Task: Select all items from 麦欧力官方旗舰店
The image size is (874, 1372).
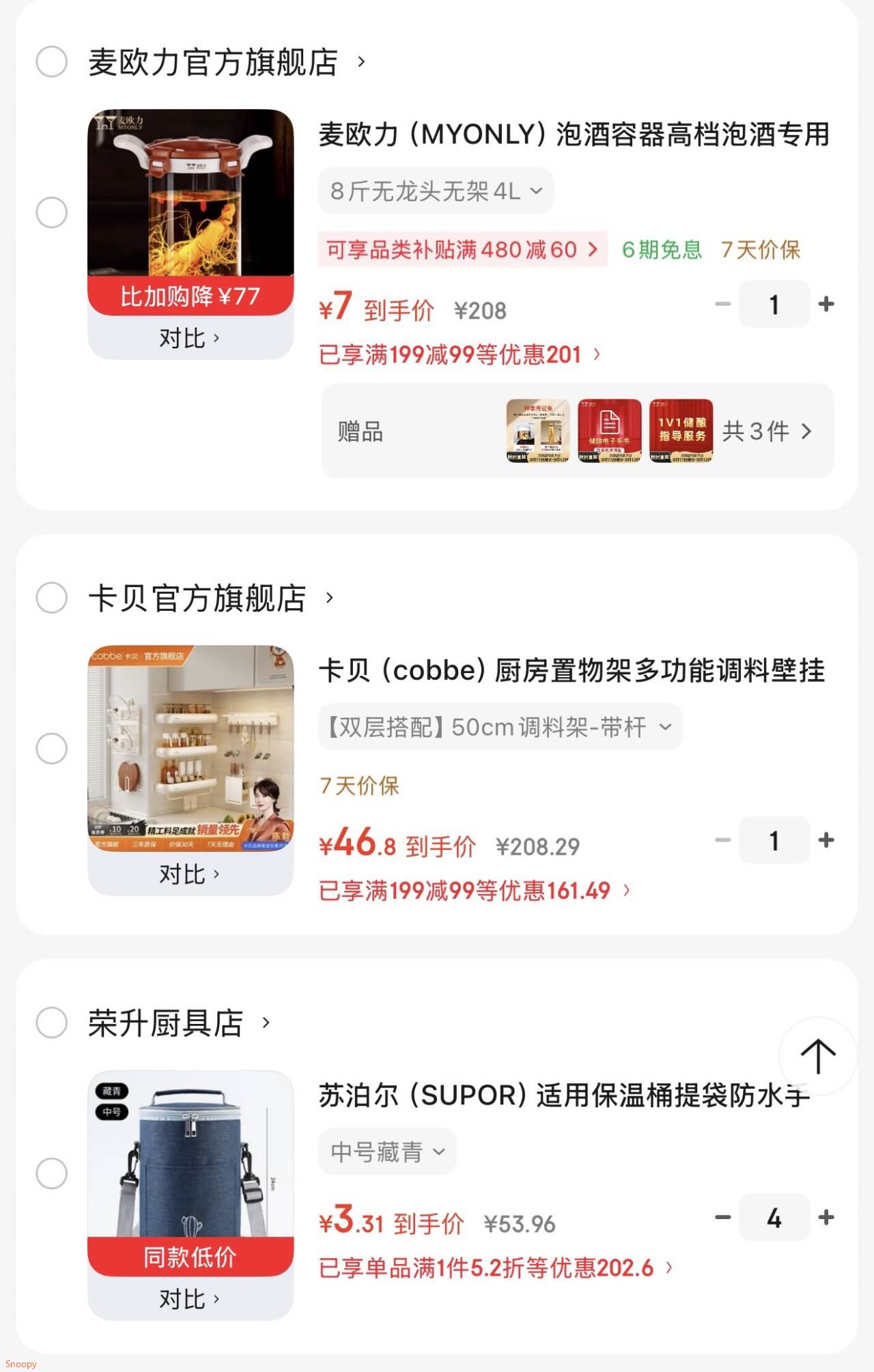Action: coord(51,62)
